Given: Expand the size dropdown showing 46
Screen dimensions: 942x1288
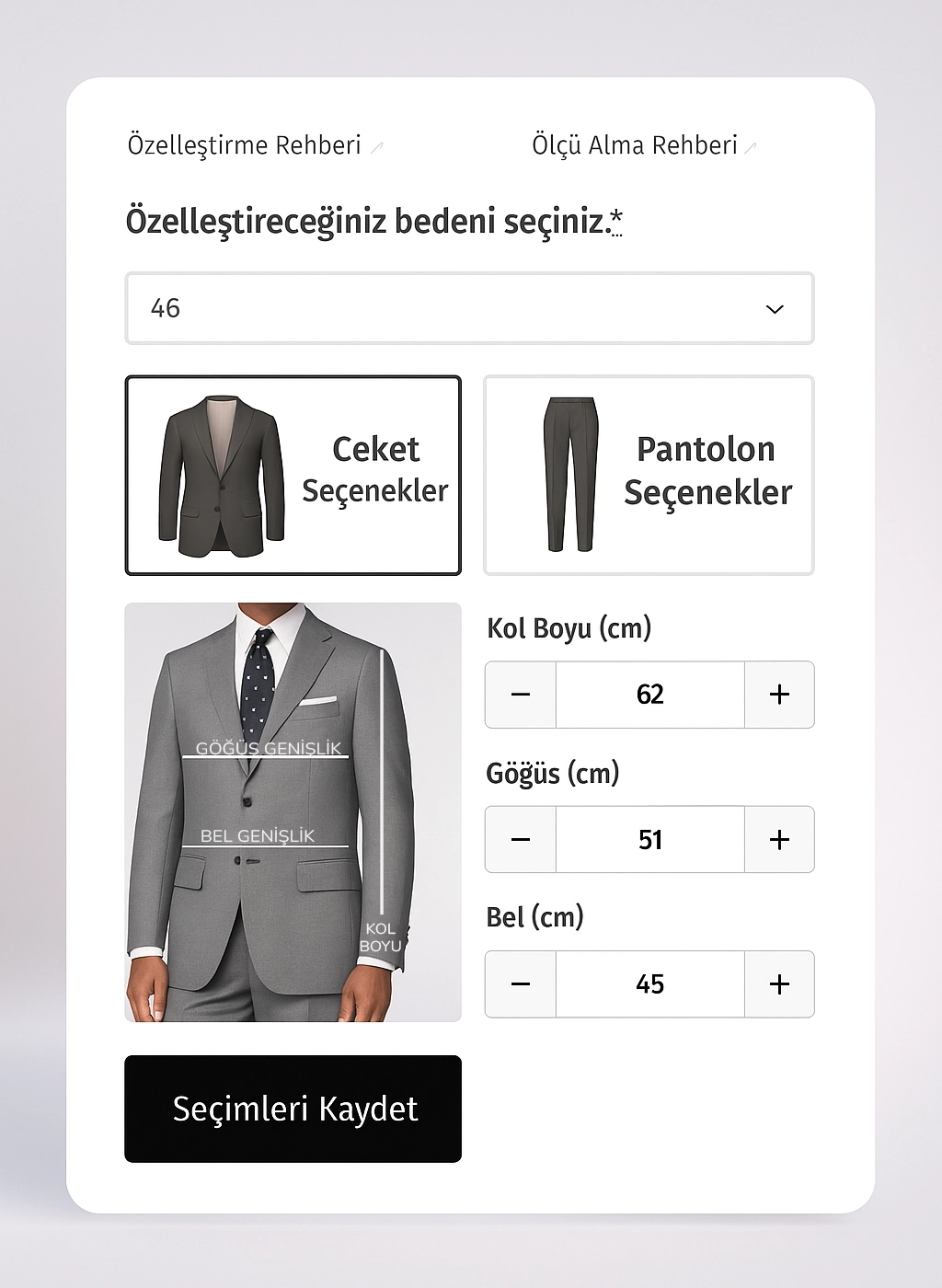Looking at the screenshot, I should tap(469, 308).
